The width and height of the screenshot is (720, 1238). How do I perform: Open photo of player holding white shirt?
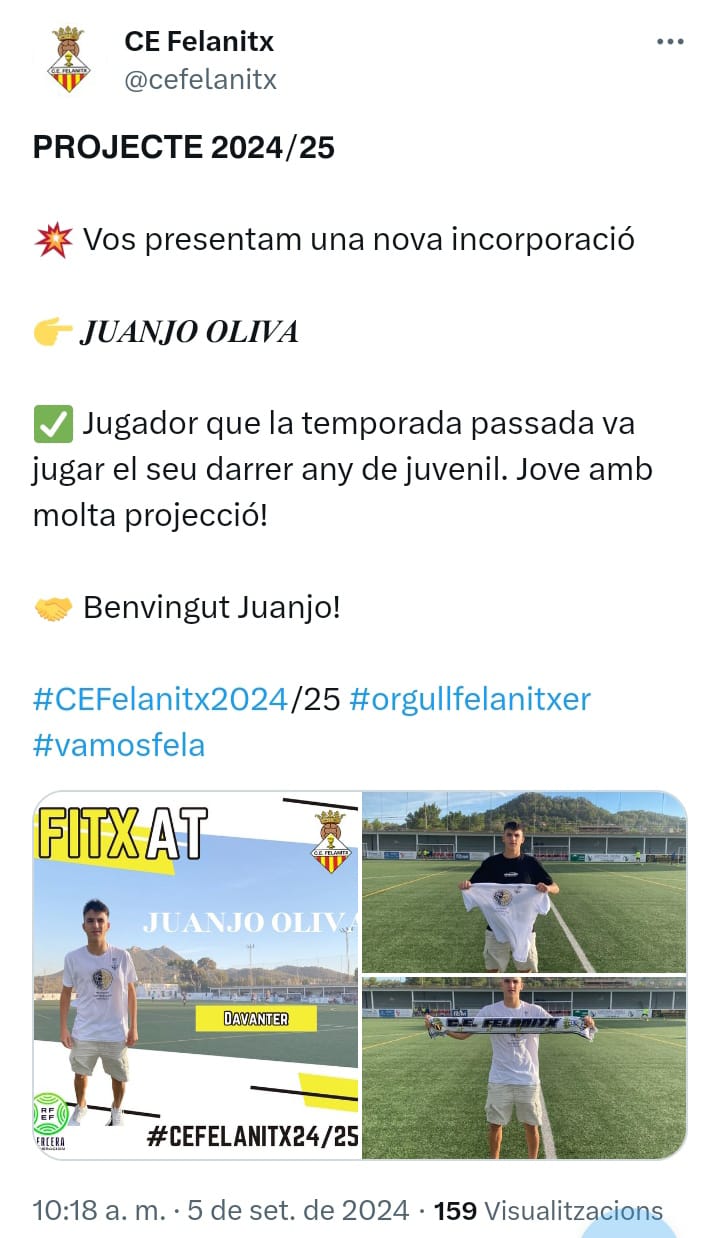click(x=524, y=882)
